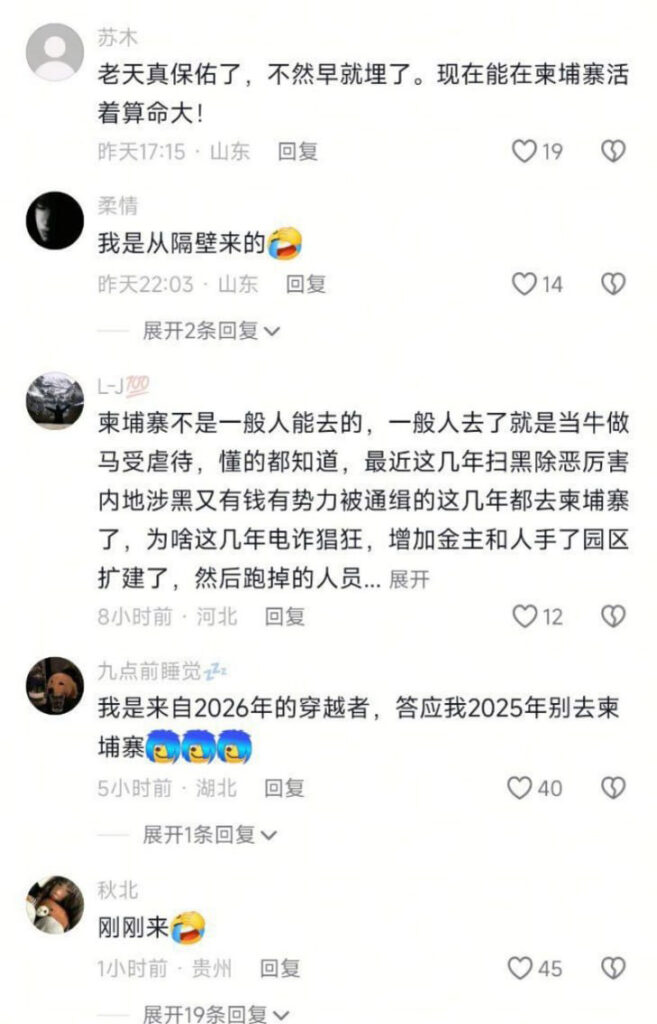The height and width of the screenshot is (1024, 657).
Task: Like 柔情's comment
Action: 524,284
